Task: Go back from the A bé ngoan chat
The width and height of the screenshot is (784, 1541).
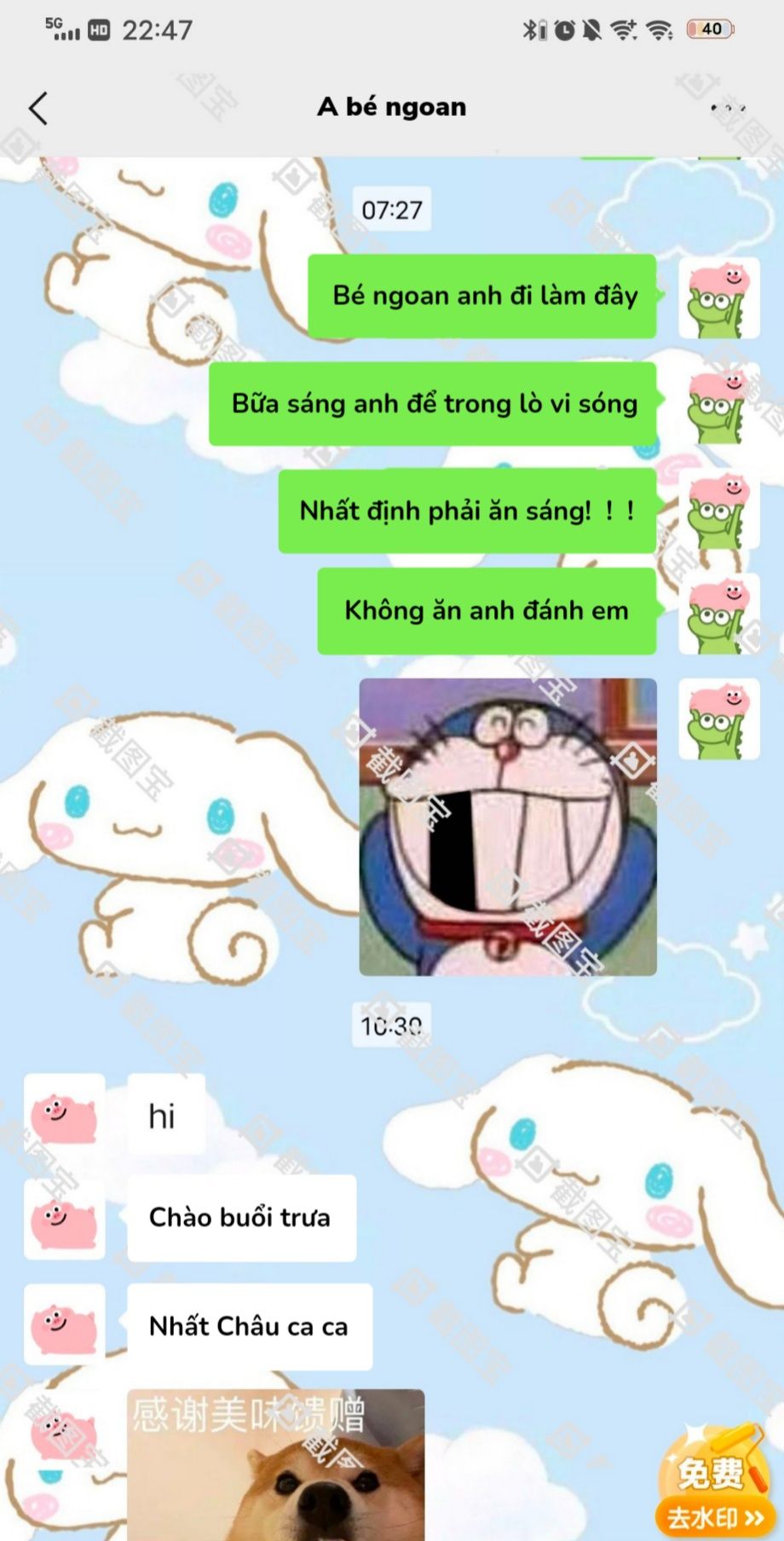Action: click(x=38, y=108)
